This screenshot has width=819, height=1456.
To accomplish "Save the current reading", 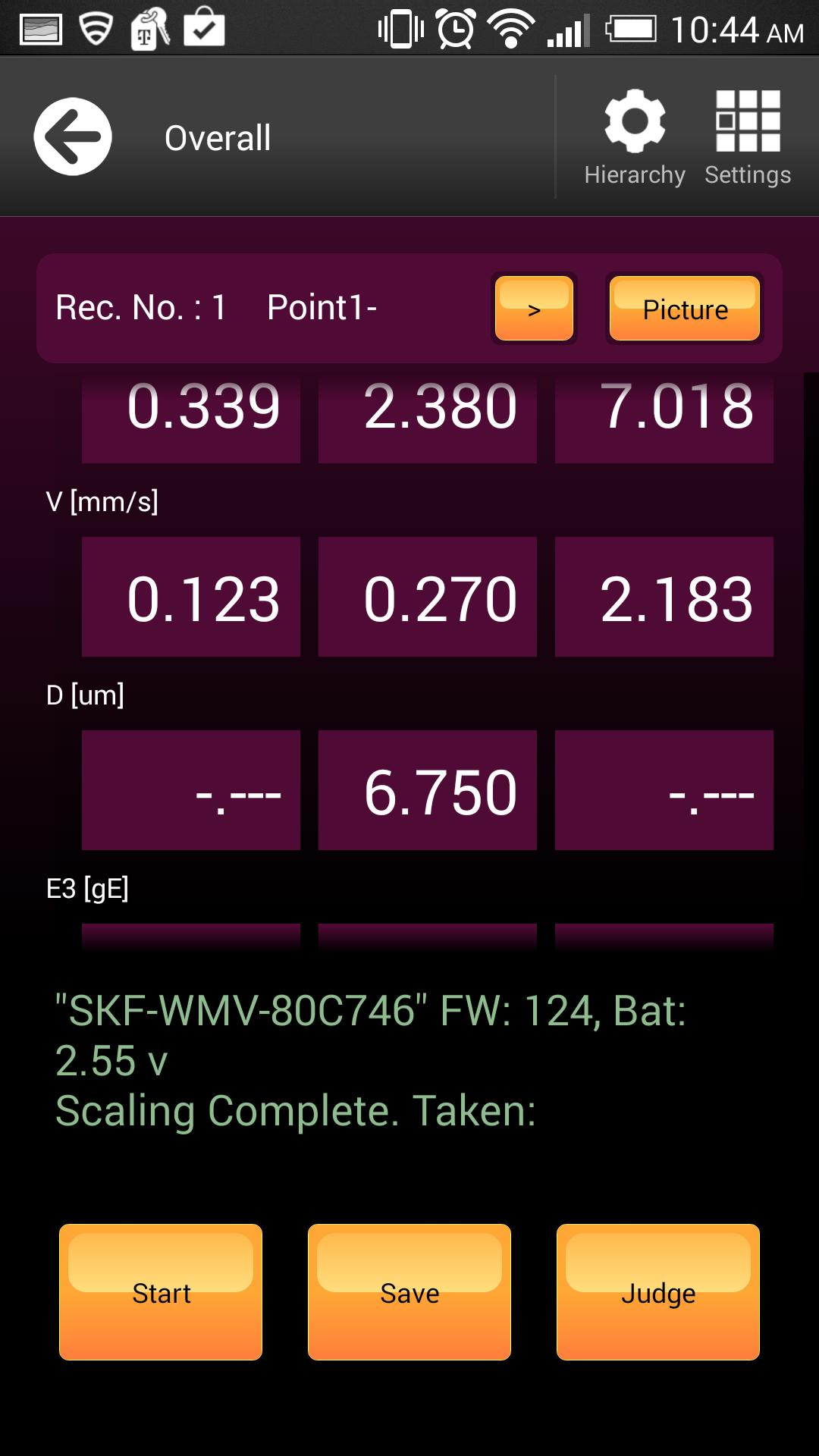I will pyautogui.click(x=409, y=1291).
